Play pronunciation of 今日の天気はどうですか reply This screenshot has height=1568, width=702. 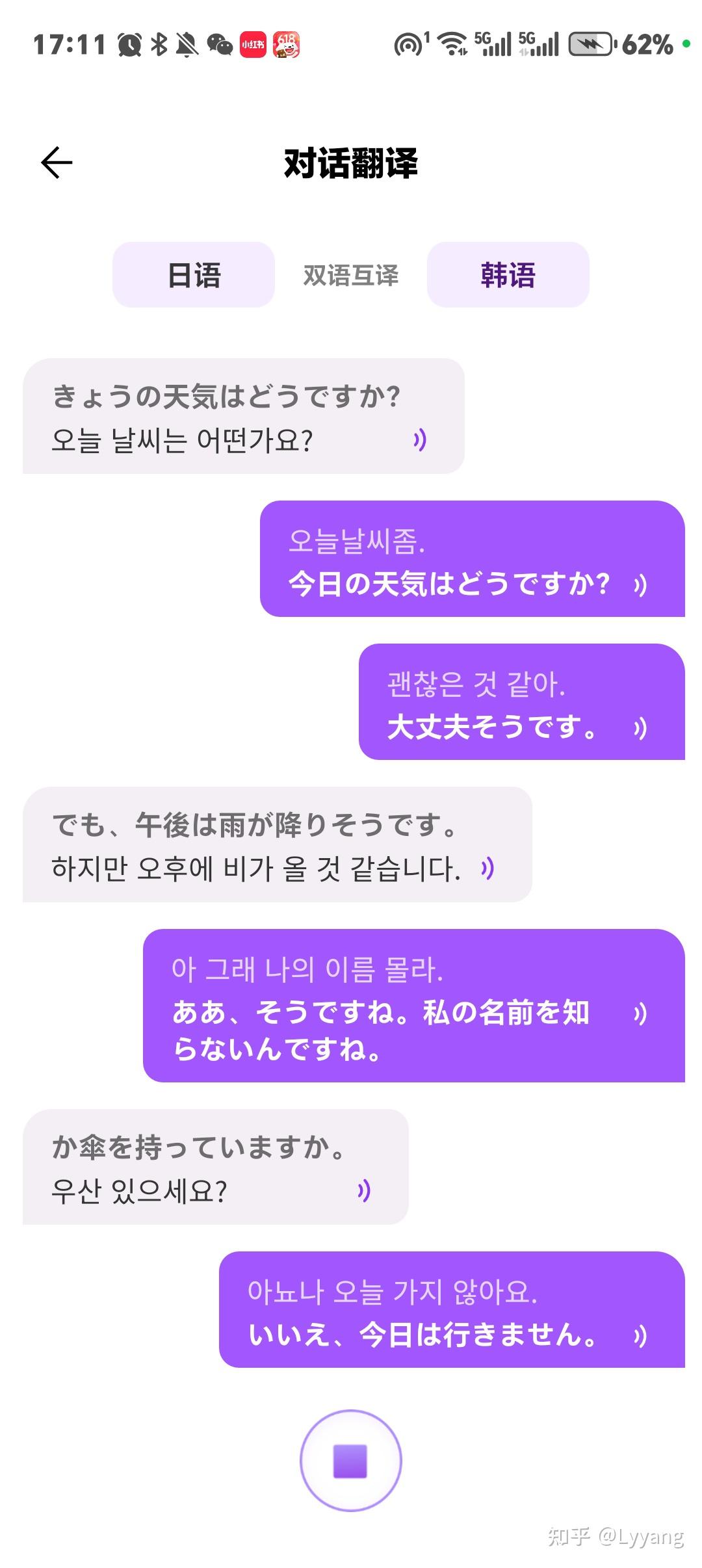pos(640,584)
